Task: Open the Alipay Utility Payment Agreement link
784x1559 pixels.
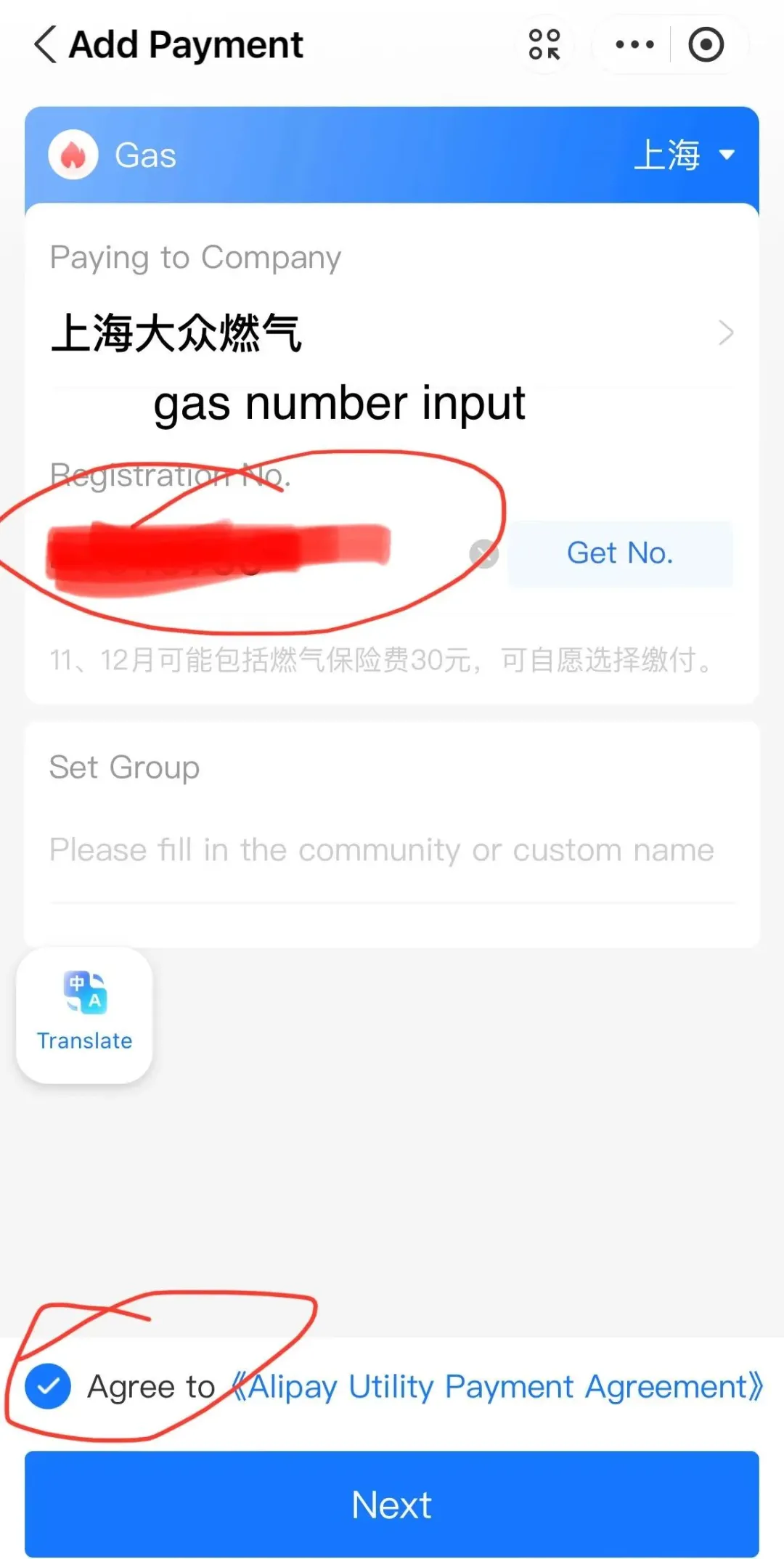Action: 498,1386
